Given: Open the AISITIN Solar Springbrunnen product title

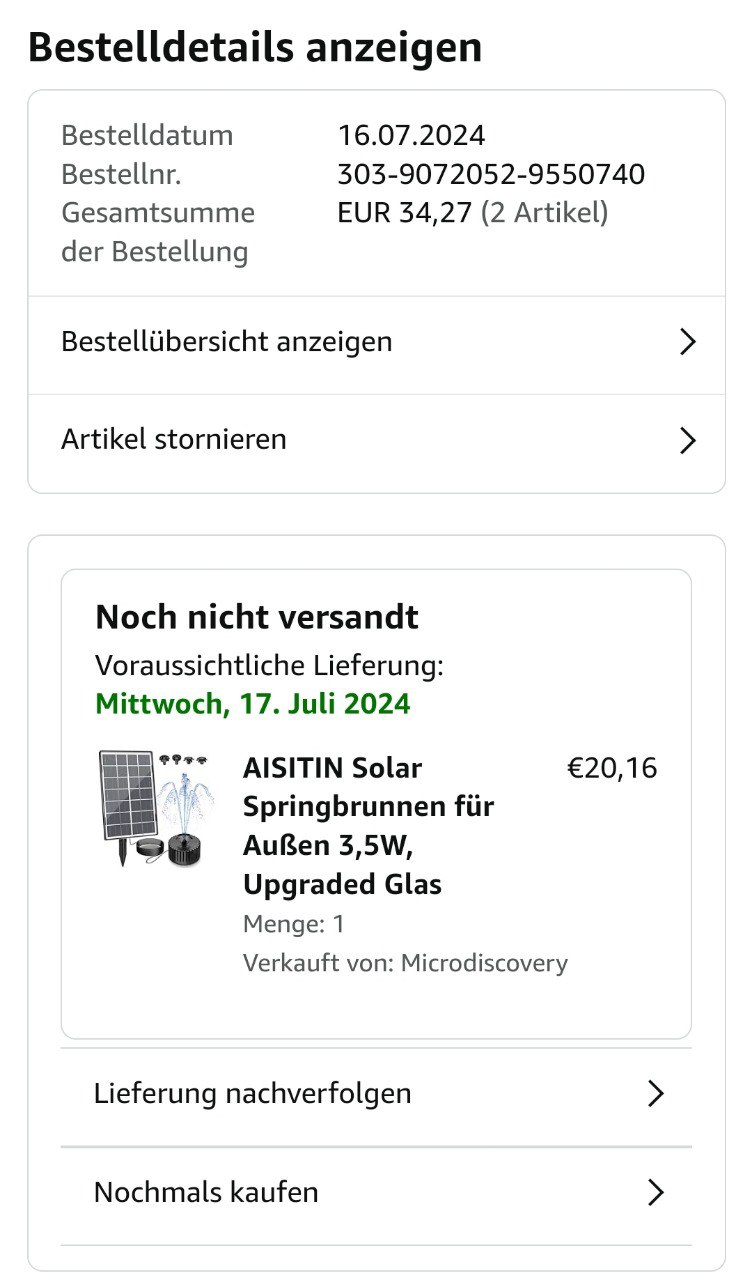Looking at the screenshot, I should point(368,826).
